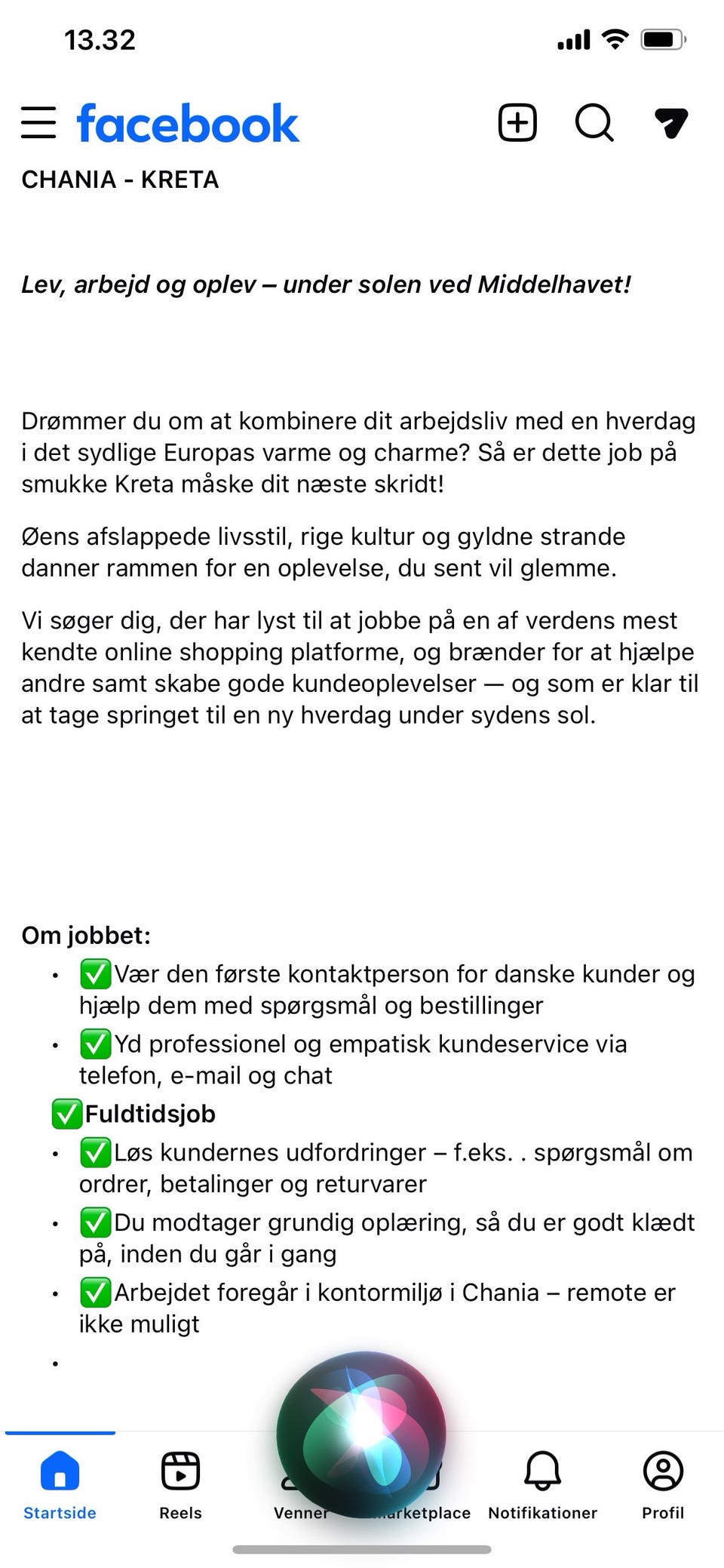This screenshot has width=724, height=1568.
Task: Open the Marketplace storefront icon
Action: pos(422,1470)
